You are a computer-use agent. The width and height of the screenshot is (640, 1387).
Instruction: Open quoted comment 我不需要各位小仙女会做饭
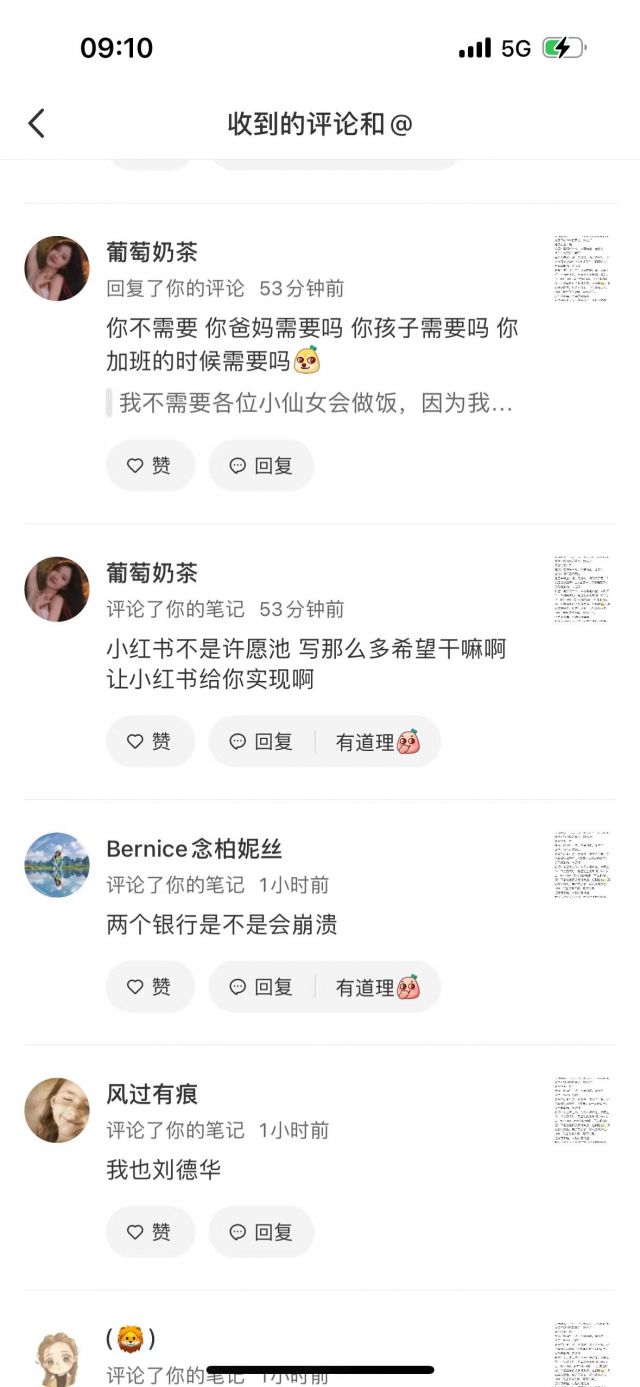pyautogui.click(x=315, y=404)
